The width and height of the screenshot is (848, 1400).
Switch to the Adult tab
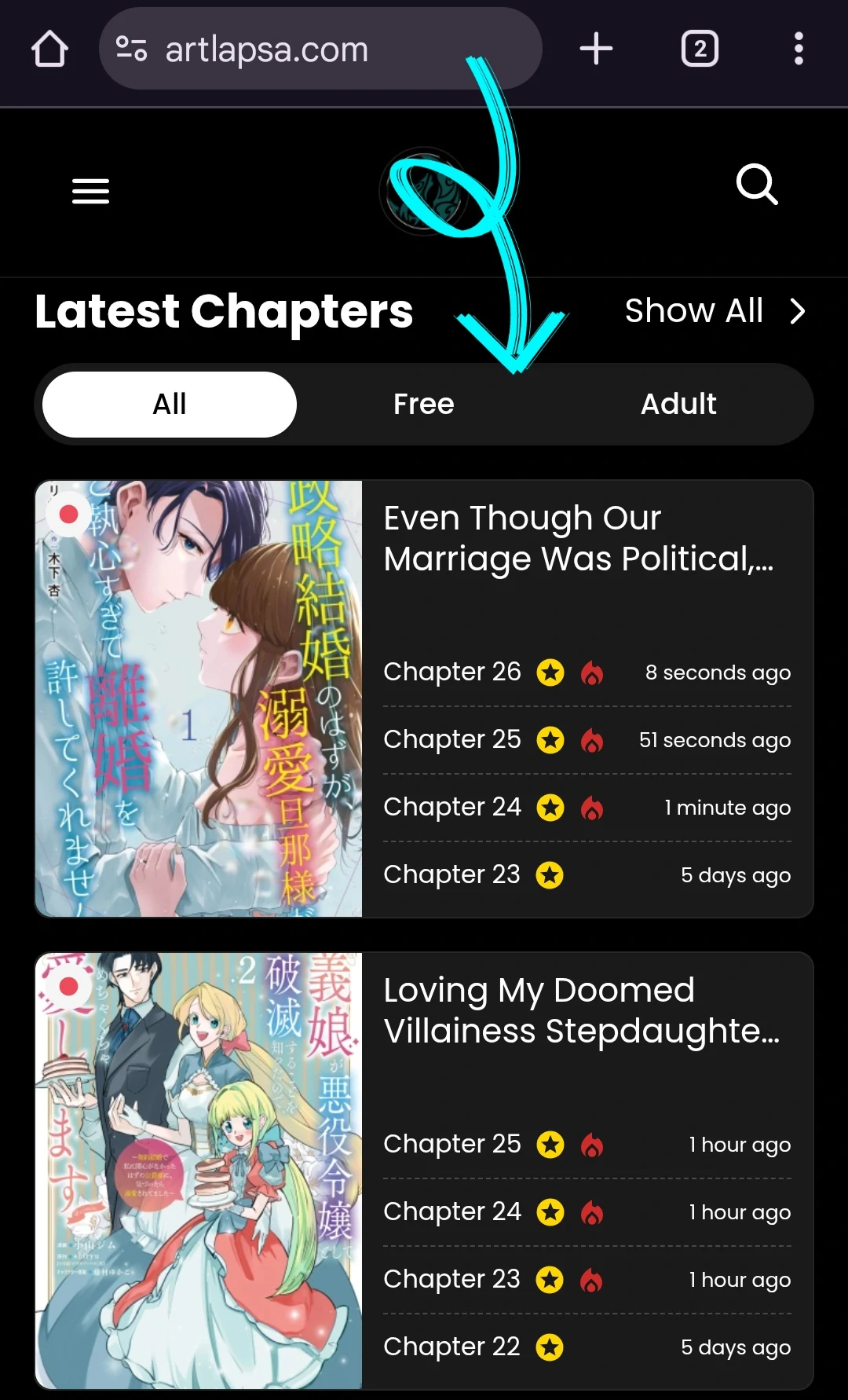click(x=678, y=404)
